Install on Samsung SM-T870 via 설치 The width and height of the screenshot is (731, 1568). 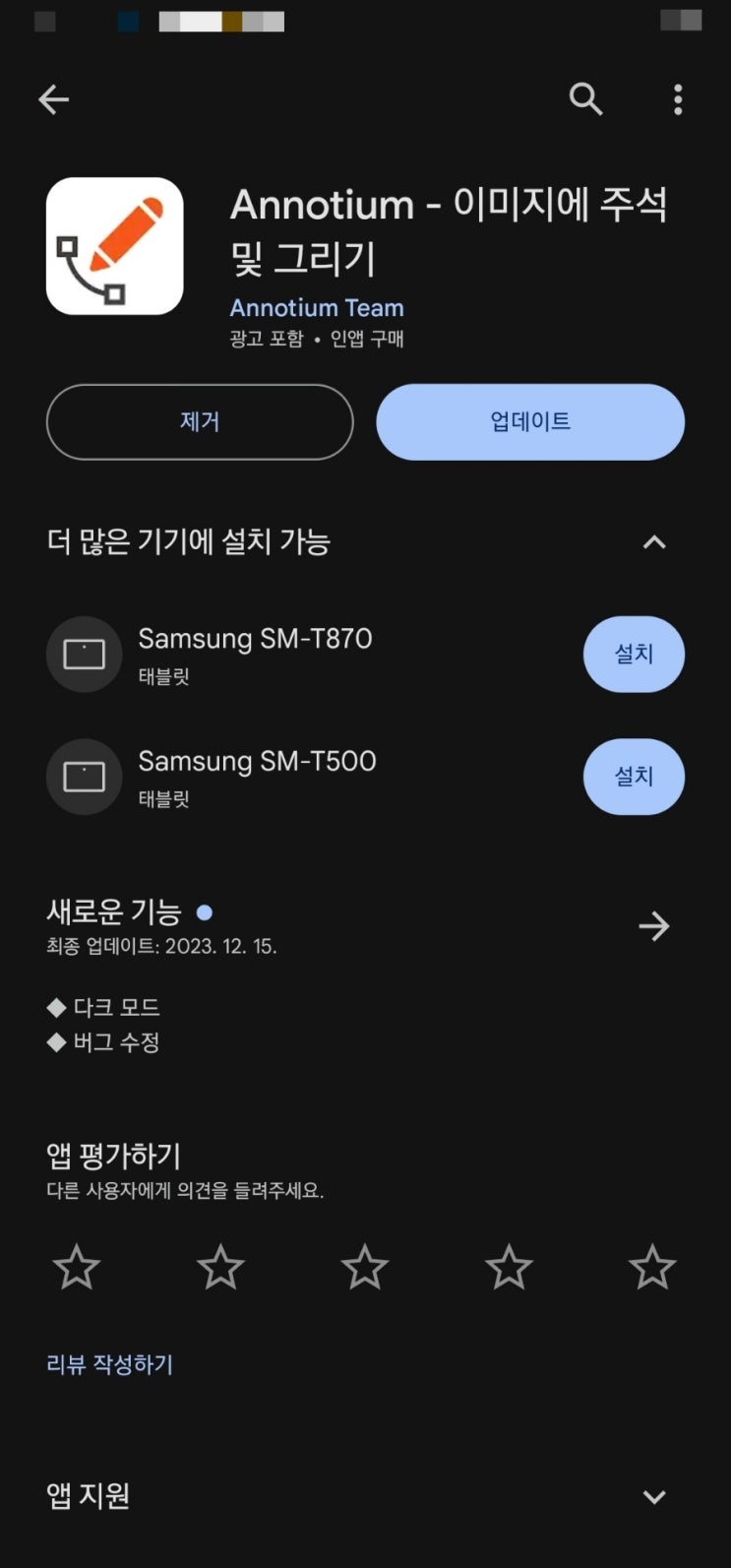(x=634, y=654)
